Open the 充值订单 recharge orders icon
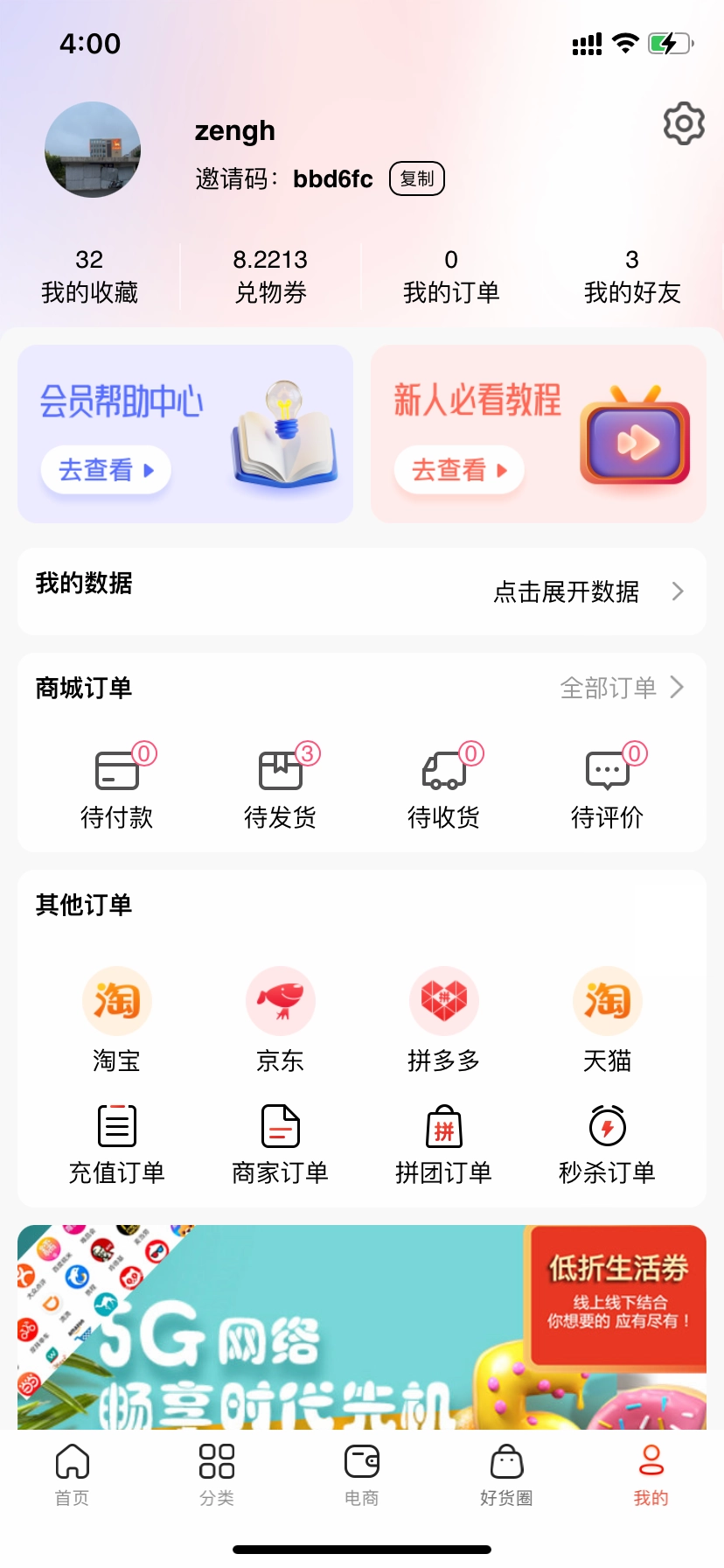The image size is (724, 1568). tap(116, 1125)
